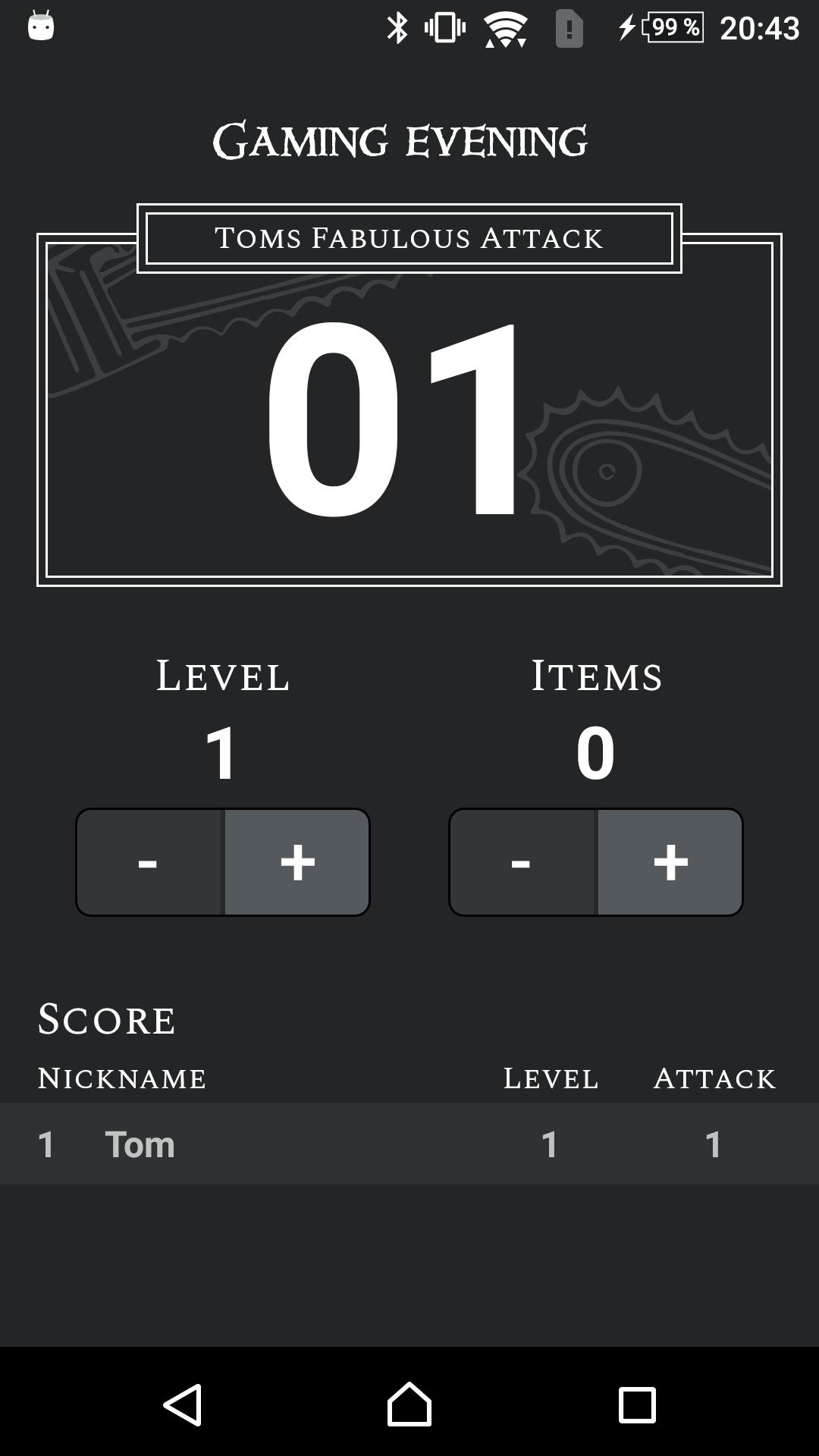Increase the Level value by one
The width and height of the screenshot is (819, 1456).
pos(297,862)
